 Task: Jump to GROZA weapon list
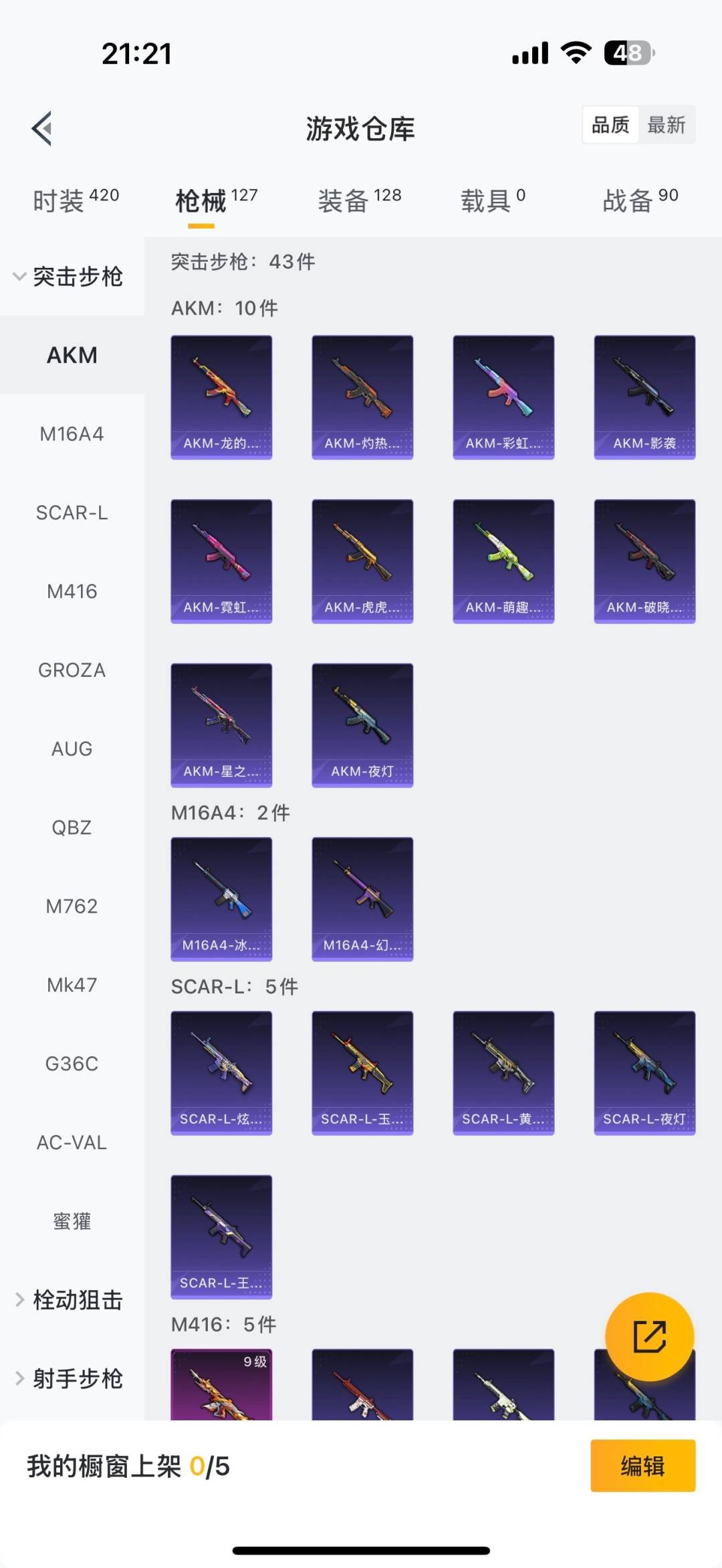pos(72,670)
